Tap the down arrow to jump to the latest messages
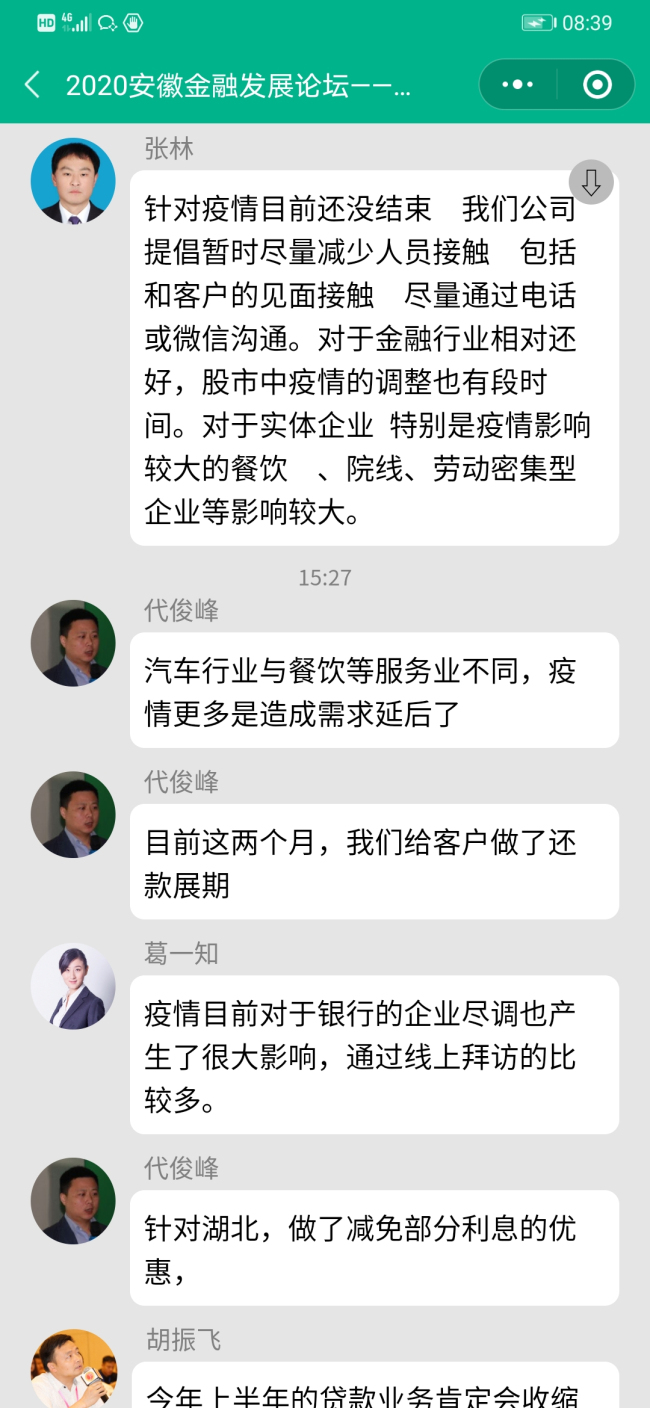The image size is (650, 1408). pyautogui.click(x=590, y=183)
